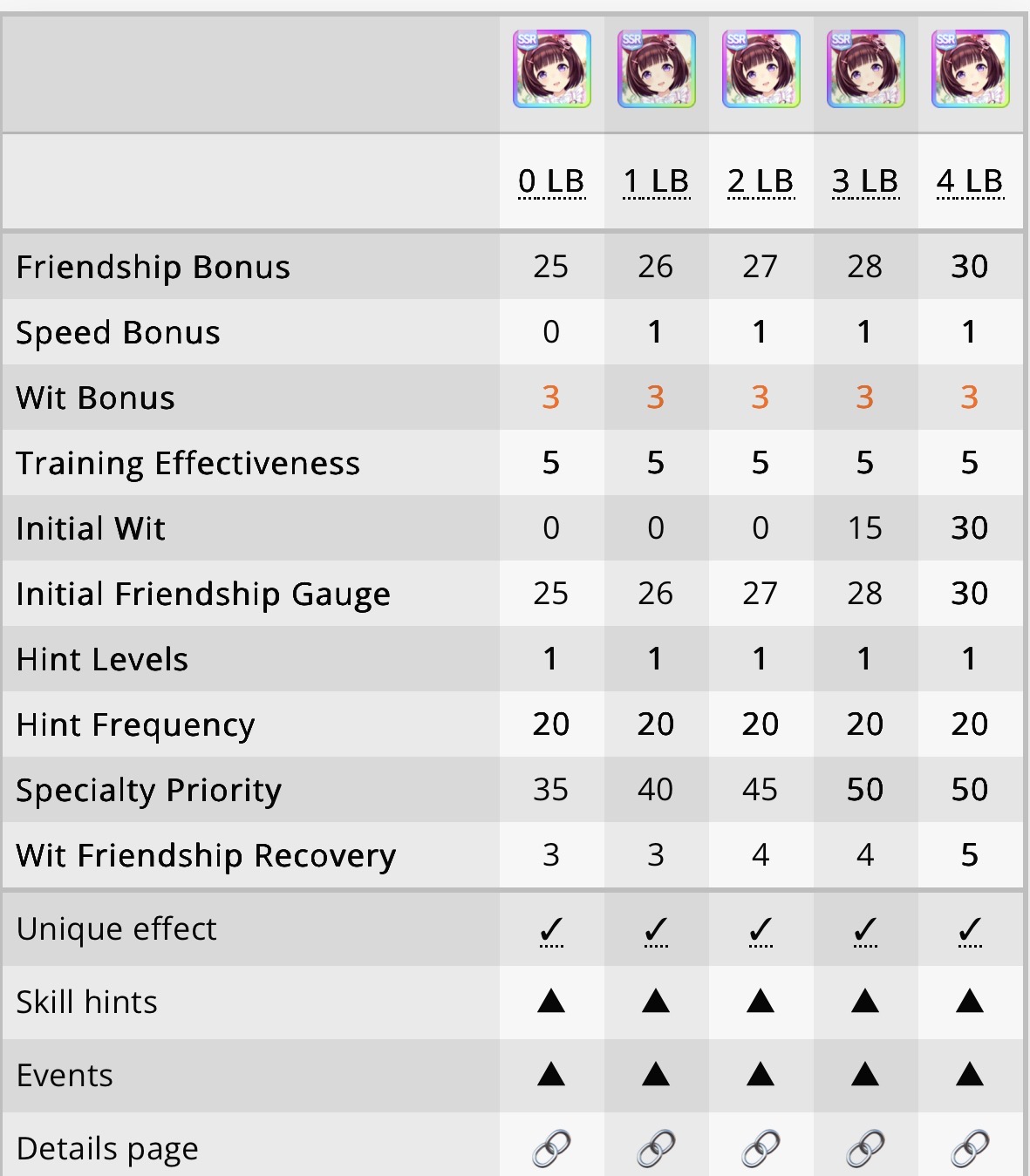The height and width of the screenshot is (1176, 1030).
Task: Open the details page link for 2 LB
Action: pyautogui.click(x=761, y=1148)
